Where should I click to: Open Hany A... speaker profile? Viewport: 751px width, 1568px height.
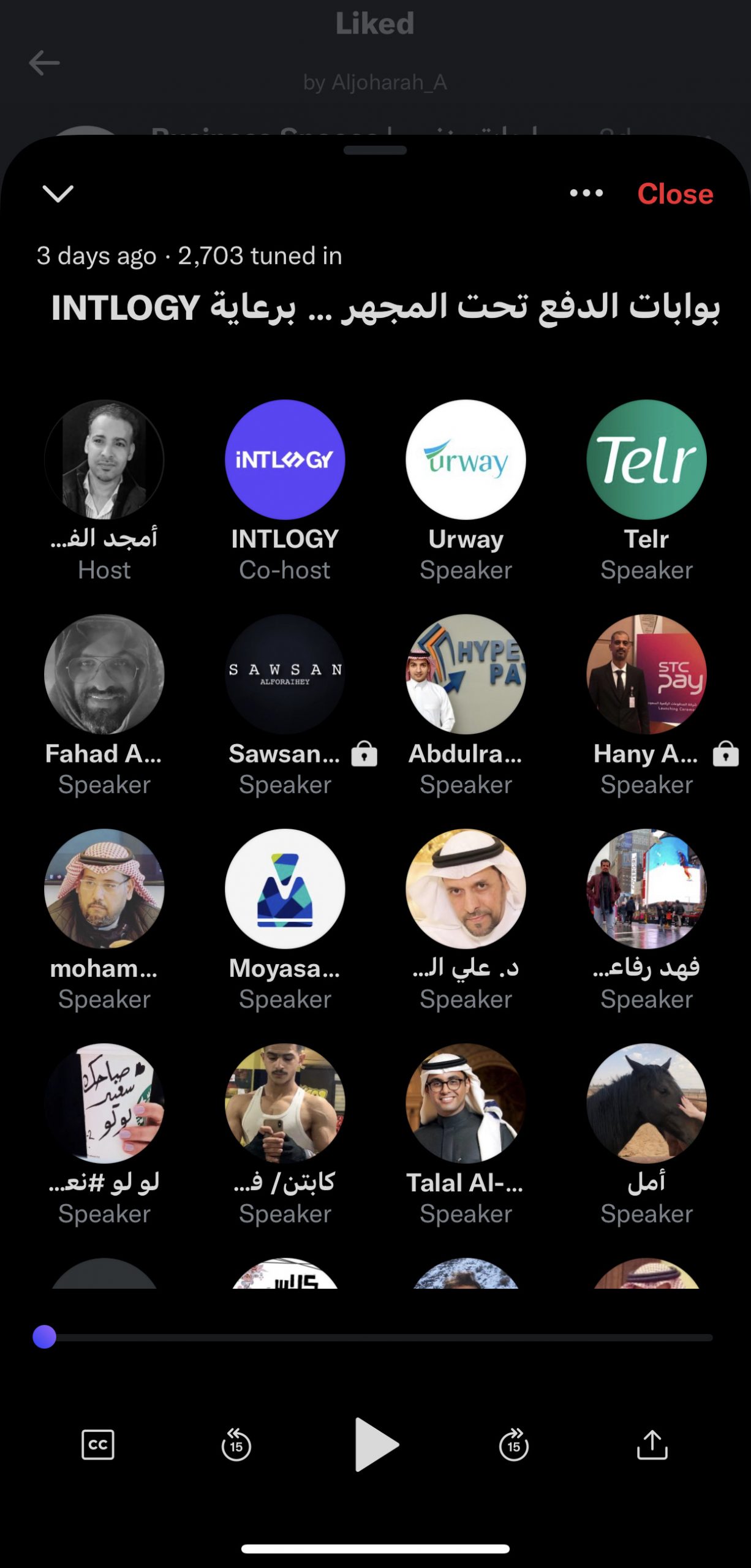click(x=646, y=674)
